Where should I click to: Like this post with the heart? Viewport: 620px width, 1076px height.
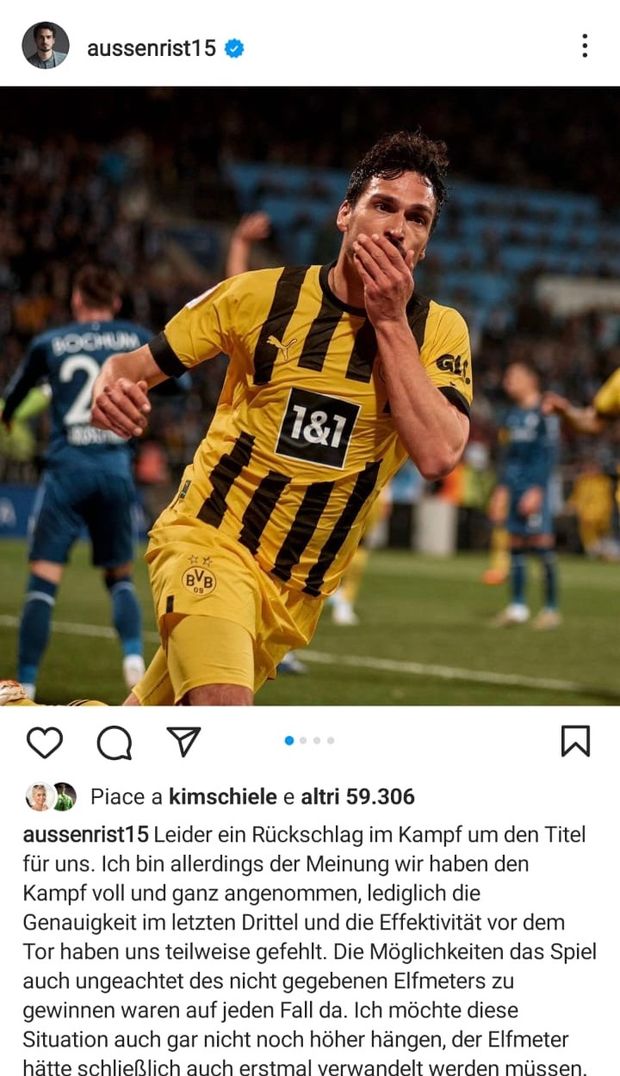click(x=44, y=741)
